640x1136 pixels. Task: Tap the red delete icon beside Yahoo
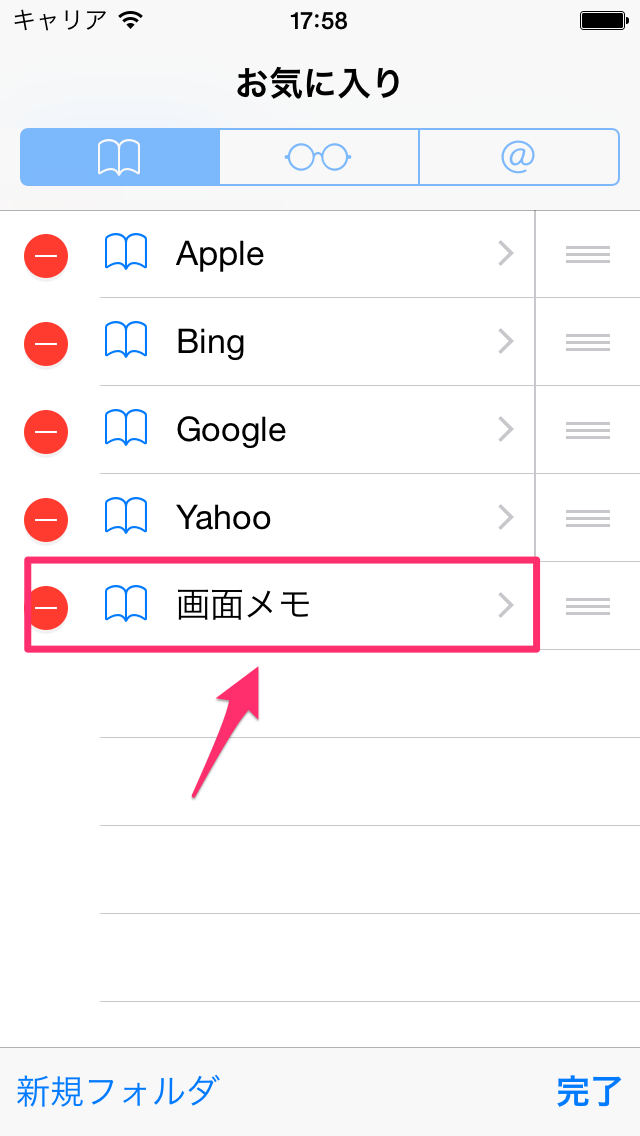46,519
